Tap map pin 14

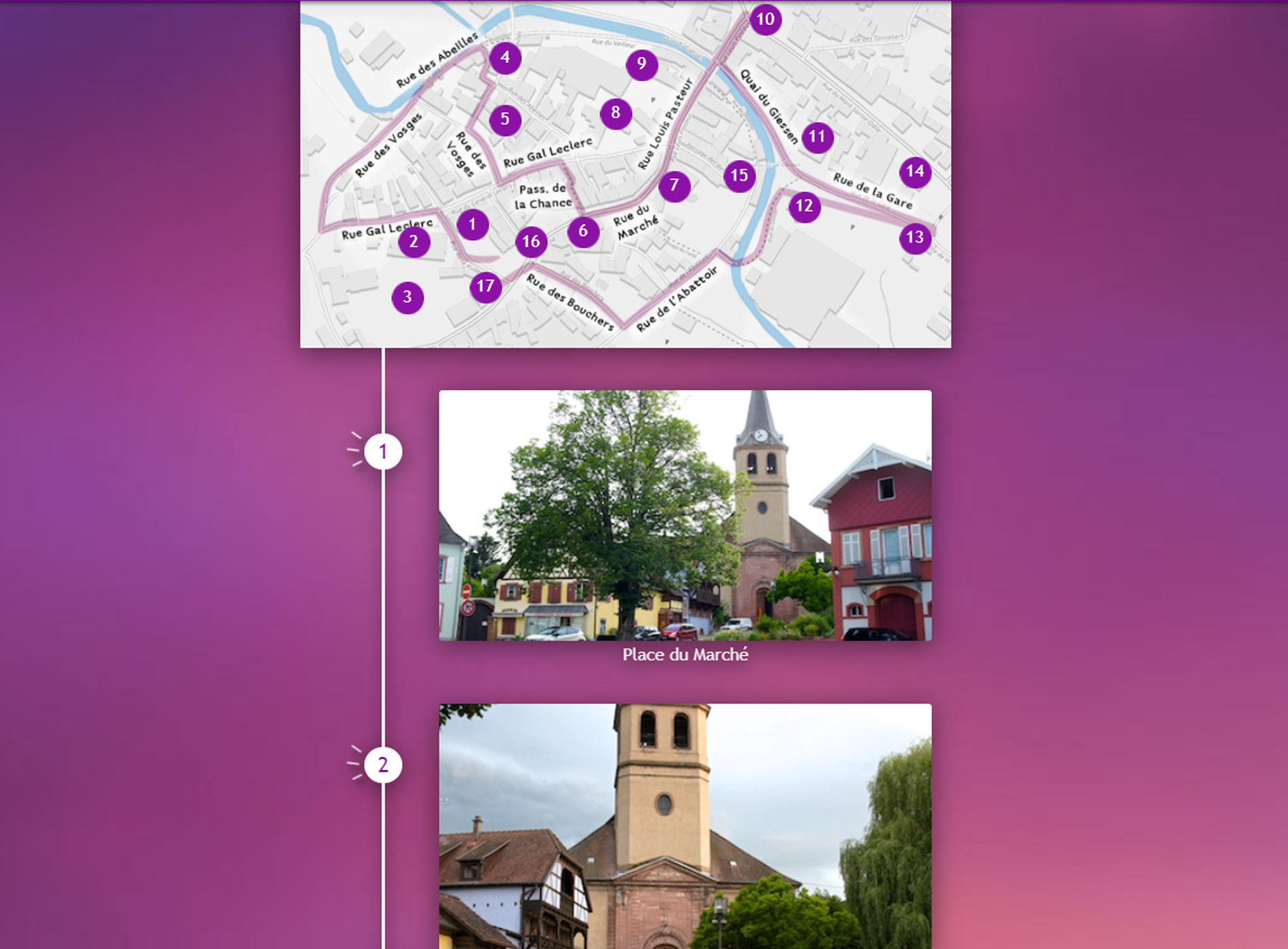point(914,171)
